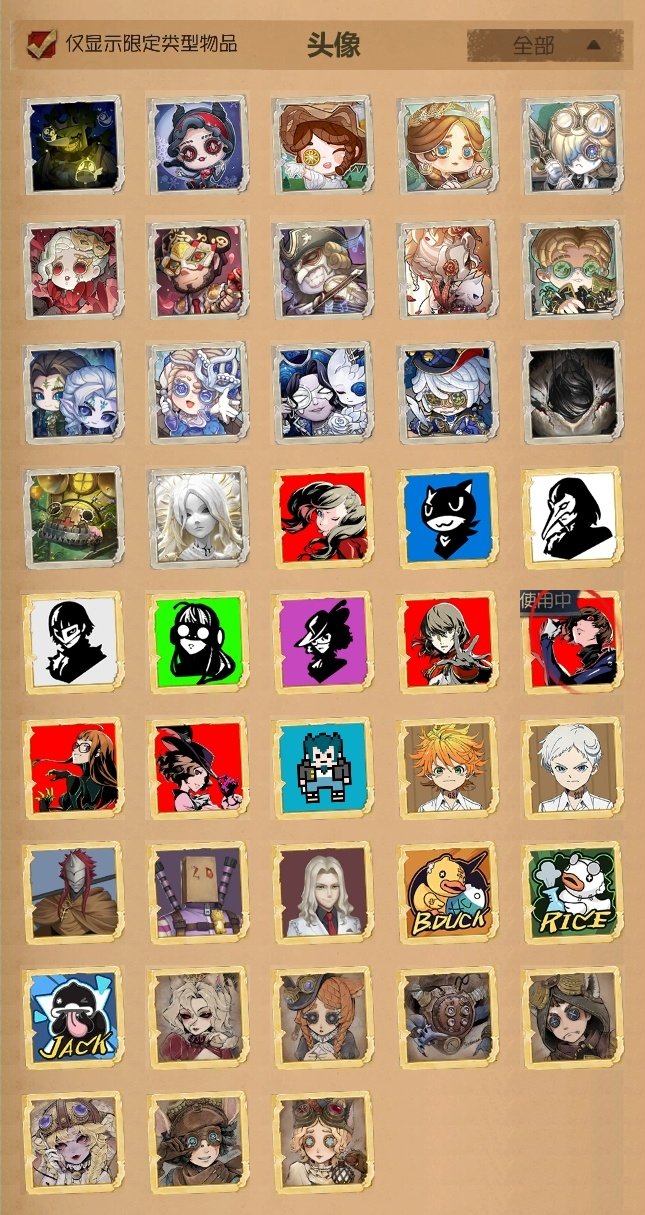Choose the plague doctor silhouette on white avatar
645x1215 pixels.
[x=573, y=518]
